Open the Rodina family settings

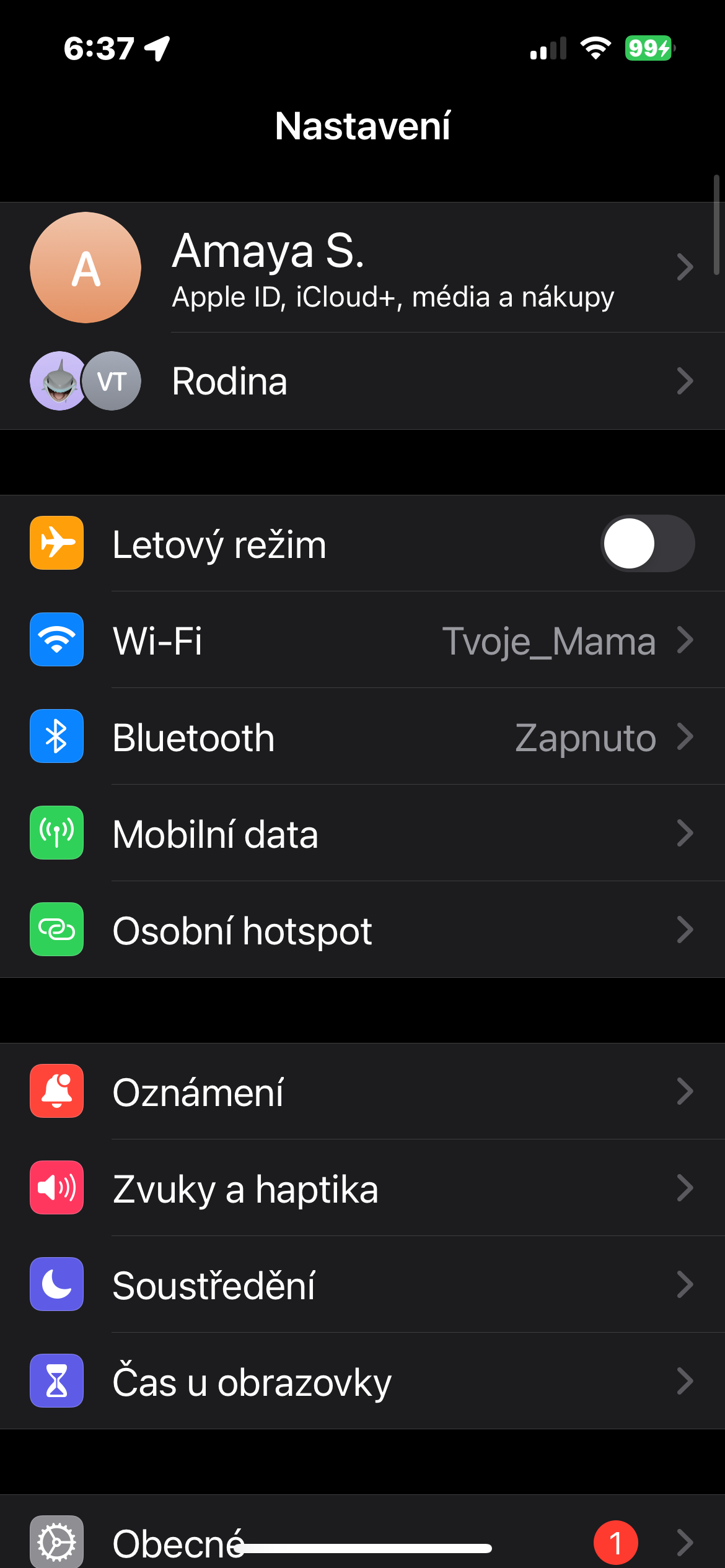[x=362, y=381]
